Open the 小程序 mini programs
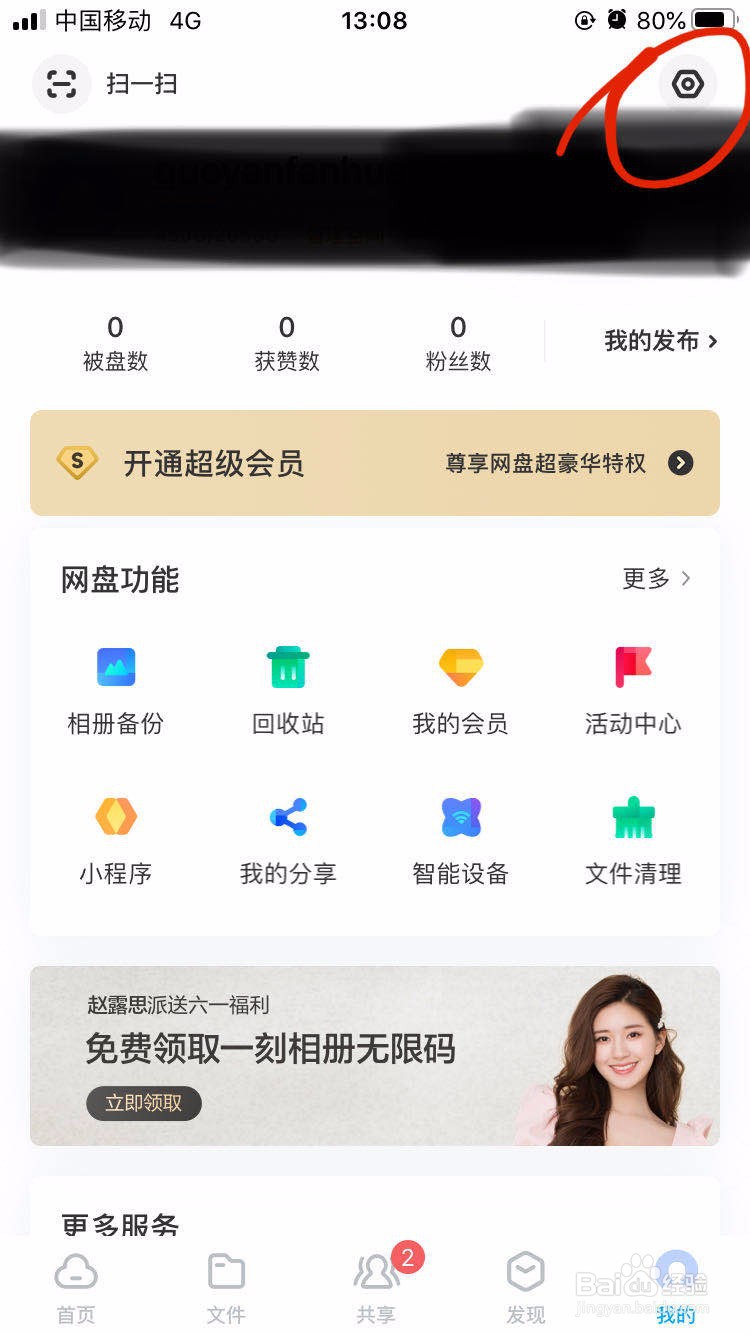750x1334 pixels. click(115, 838)
